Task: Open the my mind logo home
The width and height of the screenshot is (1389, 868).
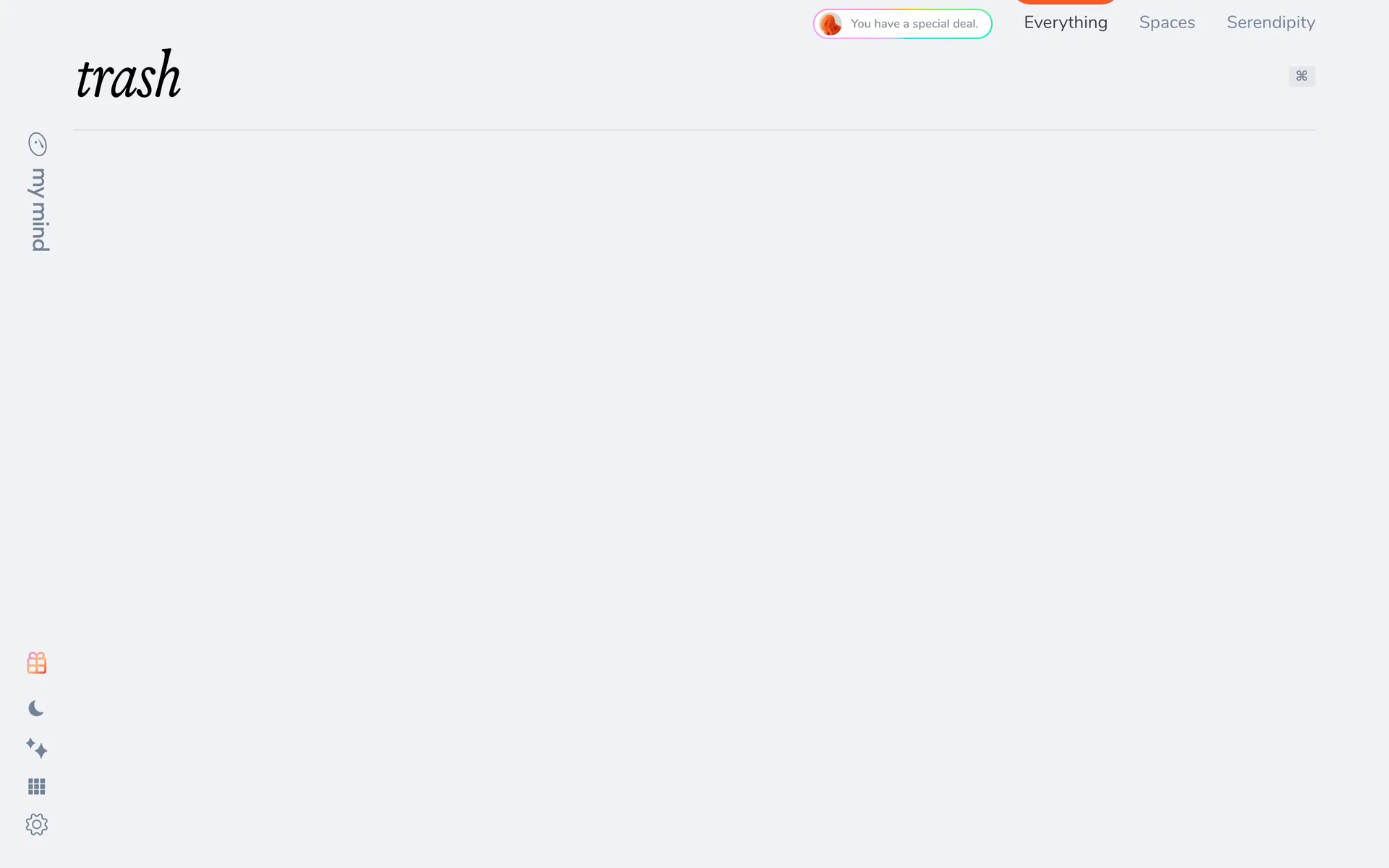Action: point(38,192)
